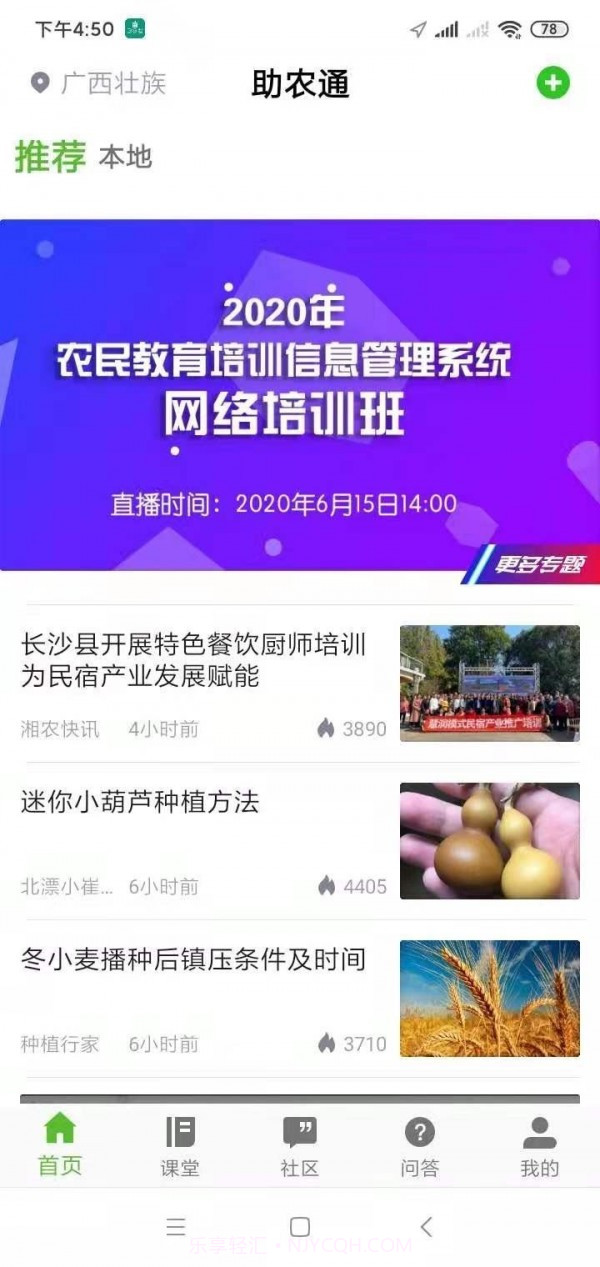Switch to the 本地 tab
The image size is (600, 1267).
coord(126,158)
